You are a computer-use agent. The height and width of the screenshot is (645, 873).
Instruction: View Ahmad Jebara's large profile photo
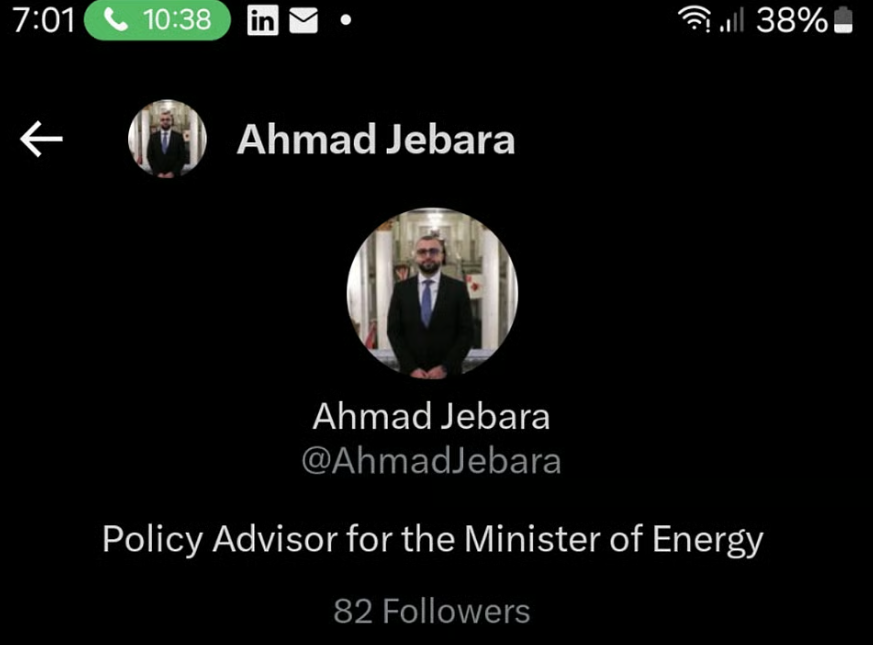(432, 293)
